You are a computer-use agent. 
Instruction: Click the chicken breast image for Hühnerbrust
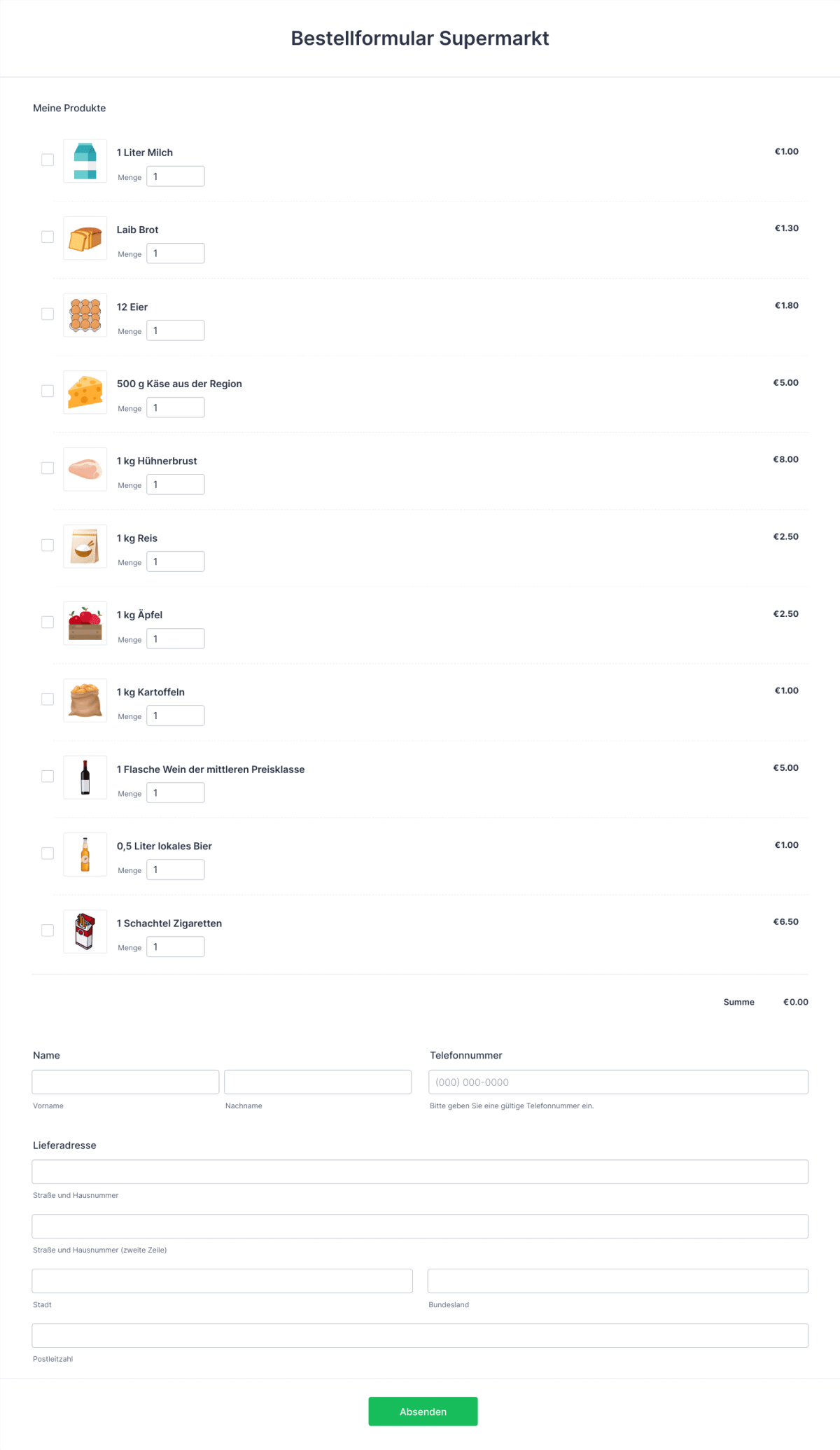[x=85, y=468]
